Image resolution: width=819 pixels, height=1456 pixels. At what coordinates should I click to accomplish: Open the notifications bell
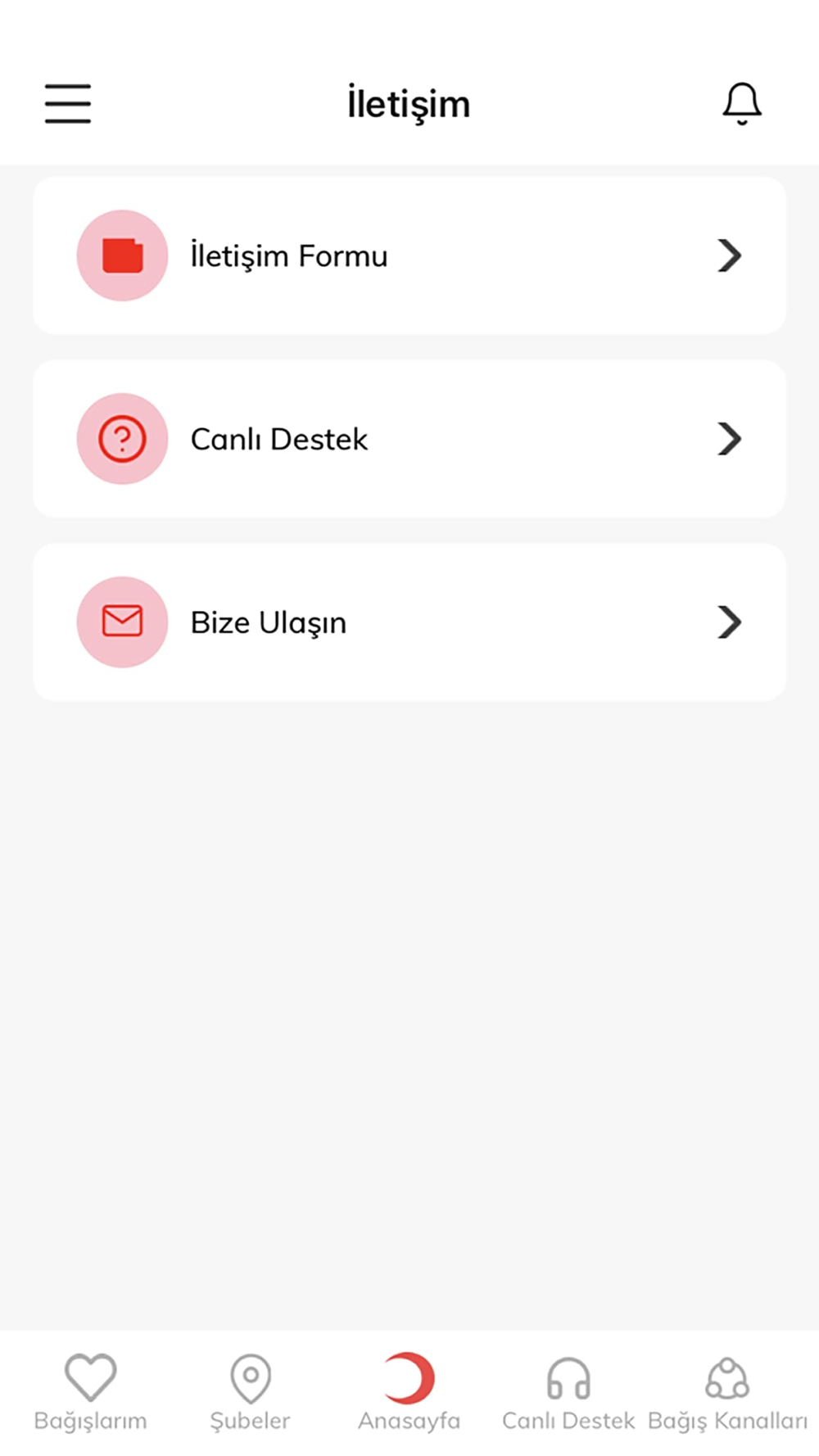(742, 103)
